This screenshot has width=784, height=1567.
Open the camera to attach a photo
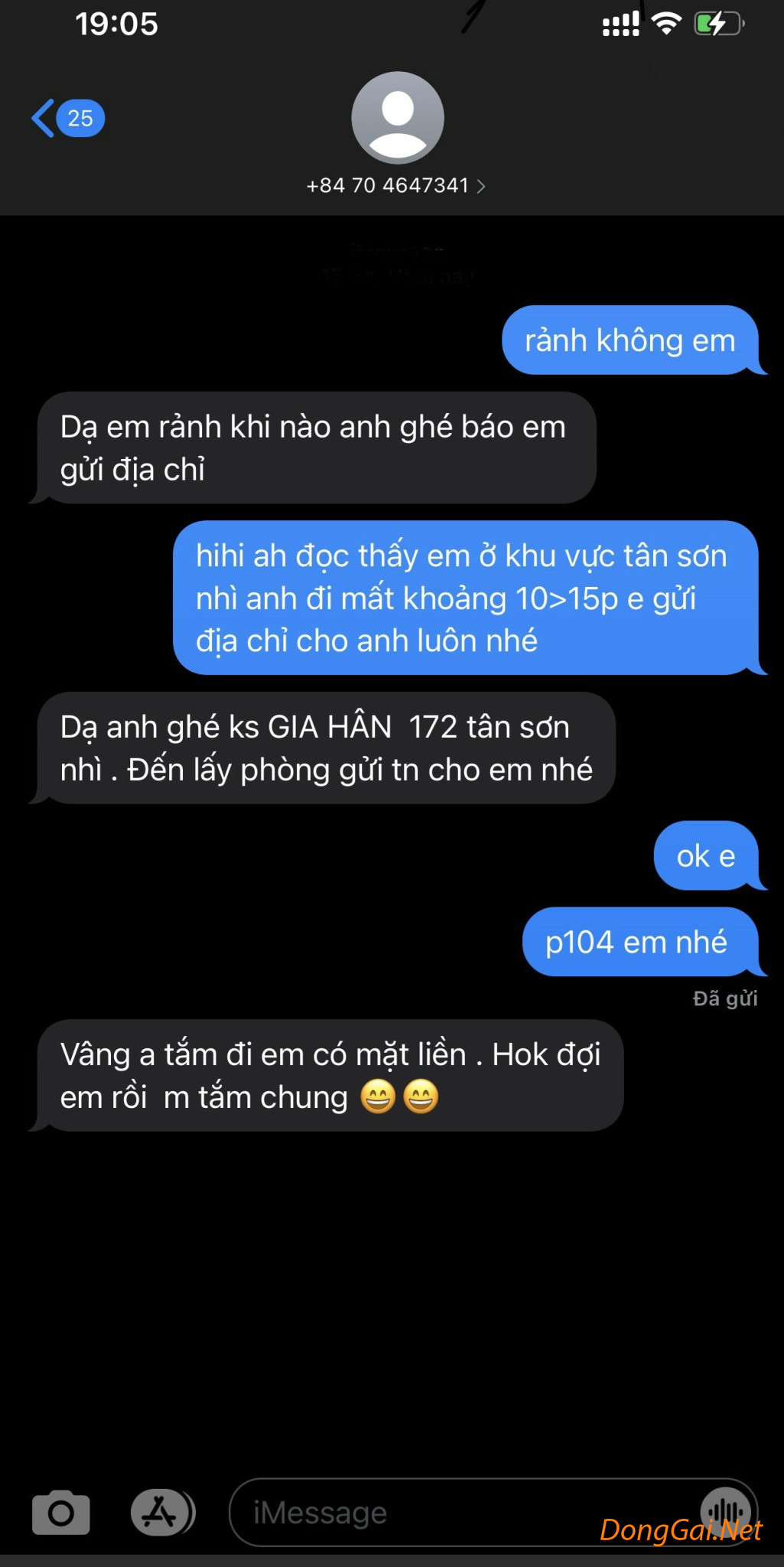pyautogui.click(x=61, y=1513)
